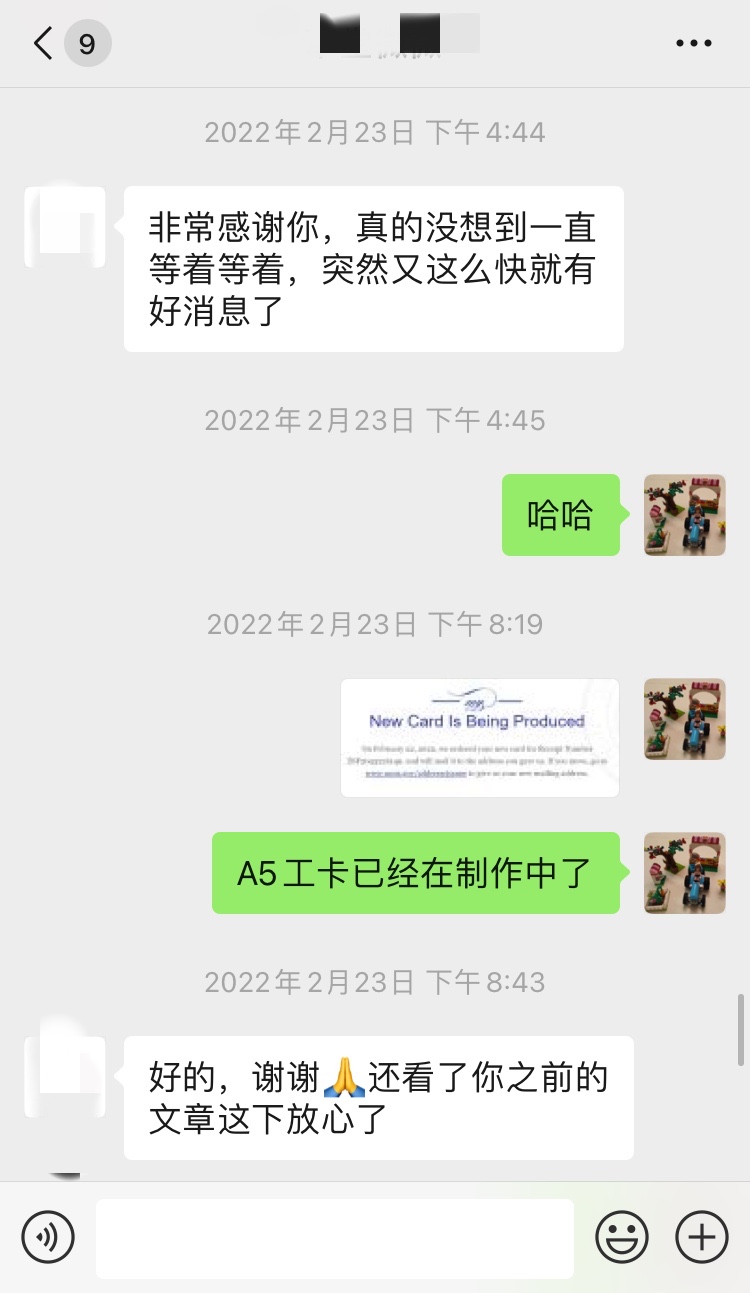Go back to the chat list
Image resolution: width=750 pixels, height=1293 pixels.
[43, 44]
